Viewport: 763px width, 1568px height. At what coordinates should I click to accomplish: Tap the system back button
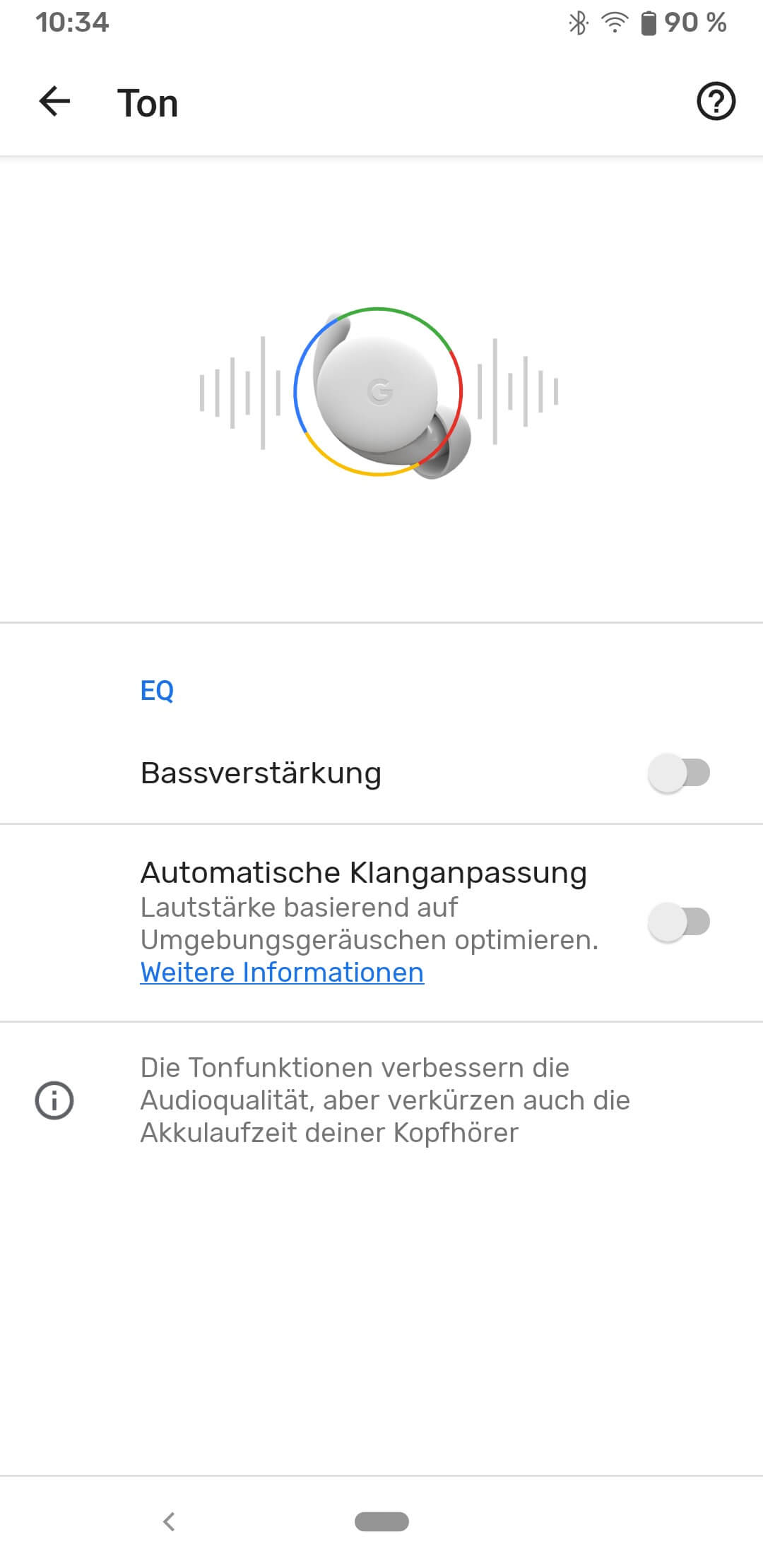tap(169, 1521)
